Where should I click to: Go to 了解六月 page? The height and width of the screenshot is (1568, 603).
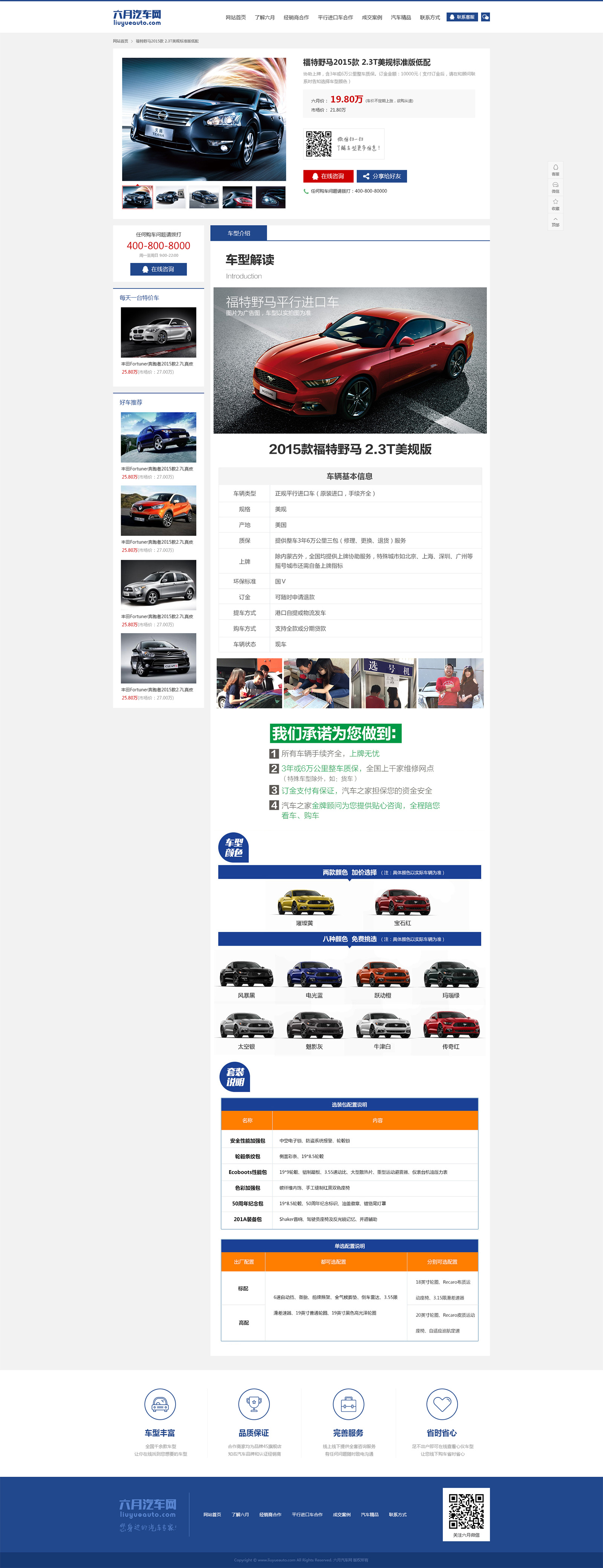click(265, 17)
